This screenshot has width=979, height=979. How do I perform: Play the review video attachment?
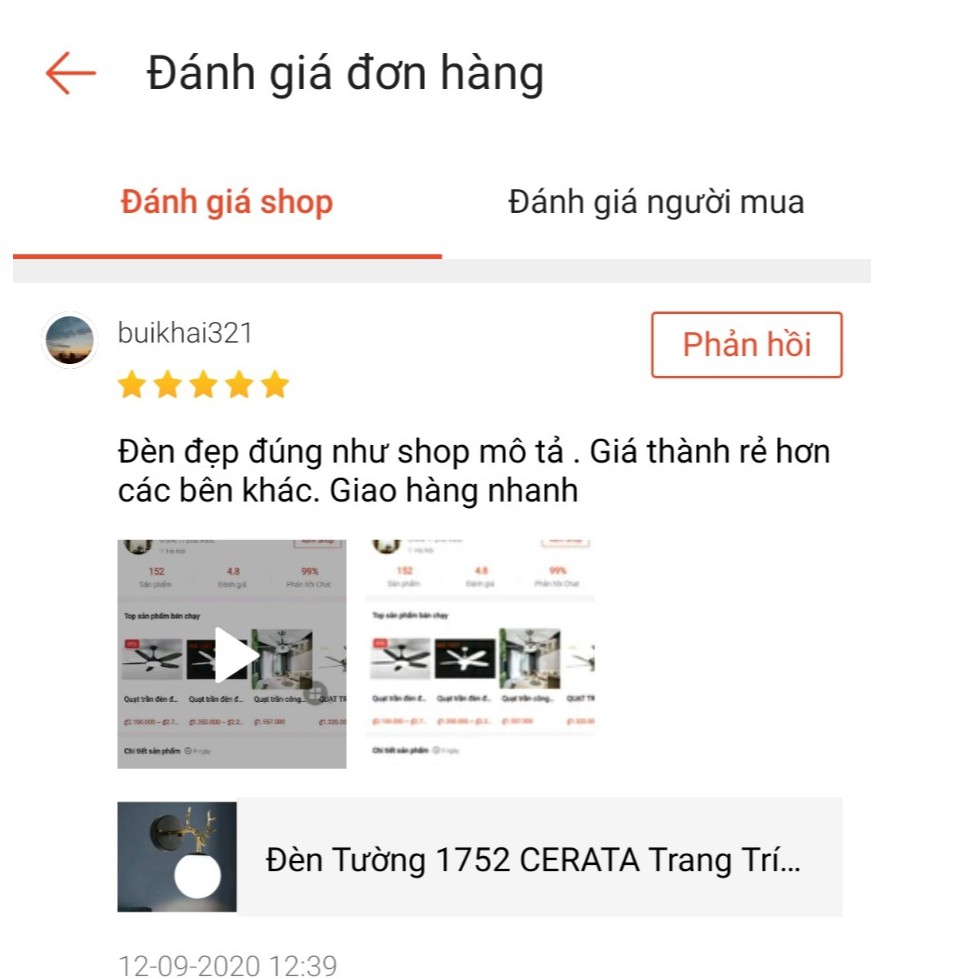(232, 654)
